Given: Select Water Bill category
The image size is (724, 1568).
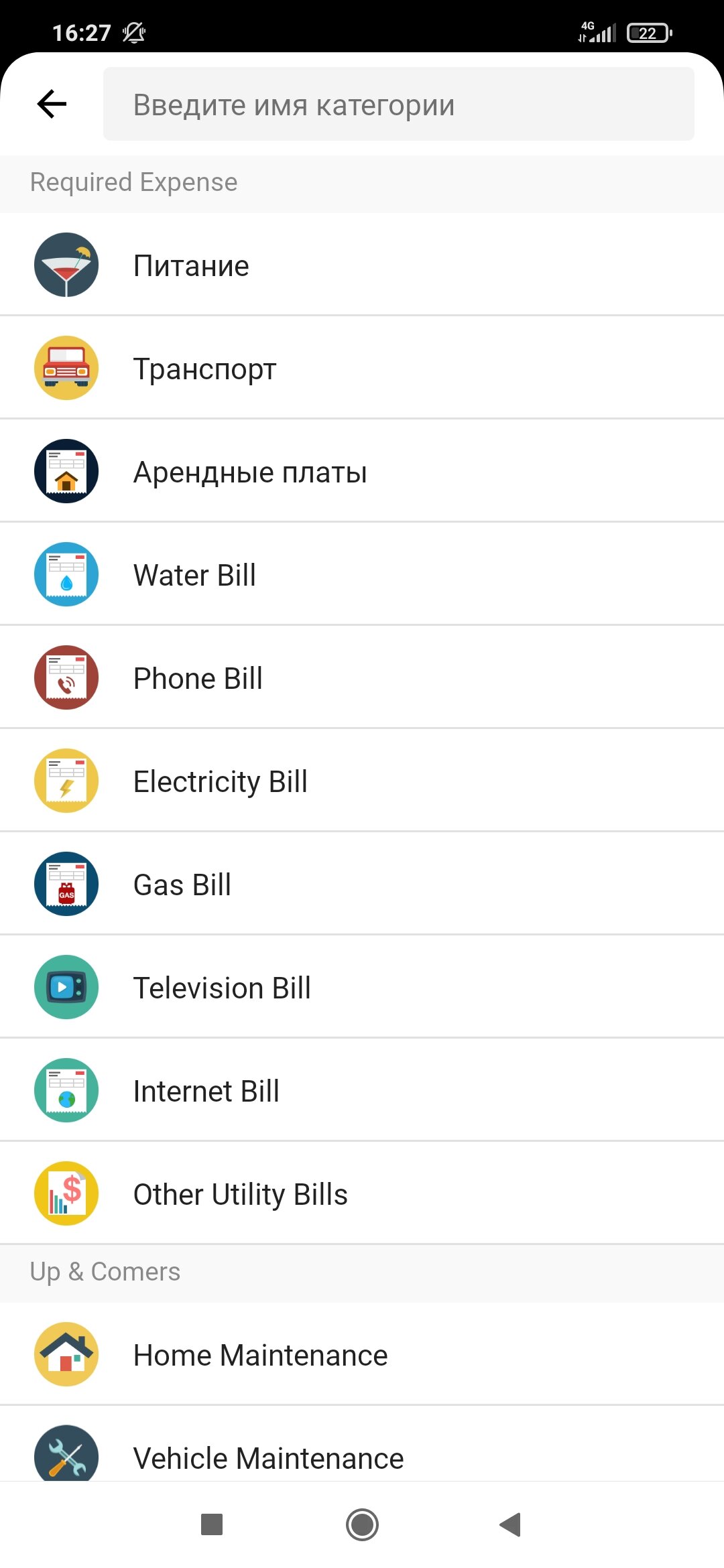Looking at the screenshot, I should [x=362, y=574].
